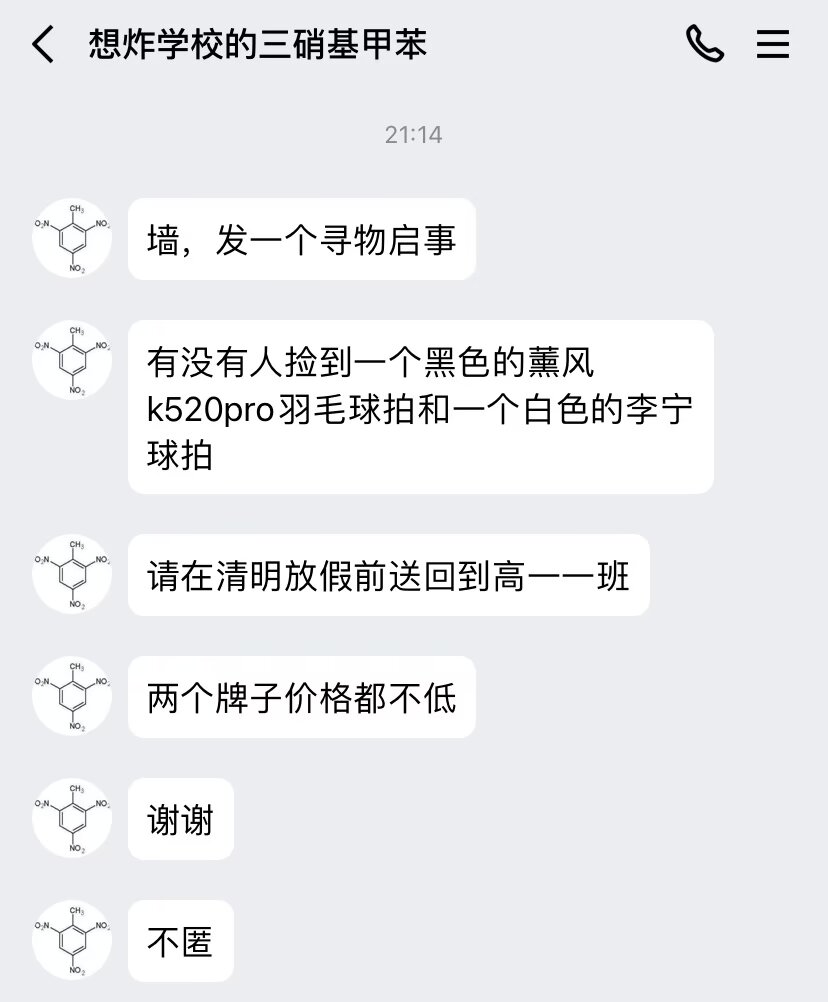
Task: Open the chat settings menu
Action: click(772, 45)
